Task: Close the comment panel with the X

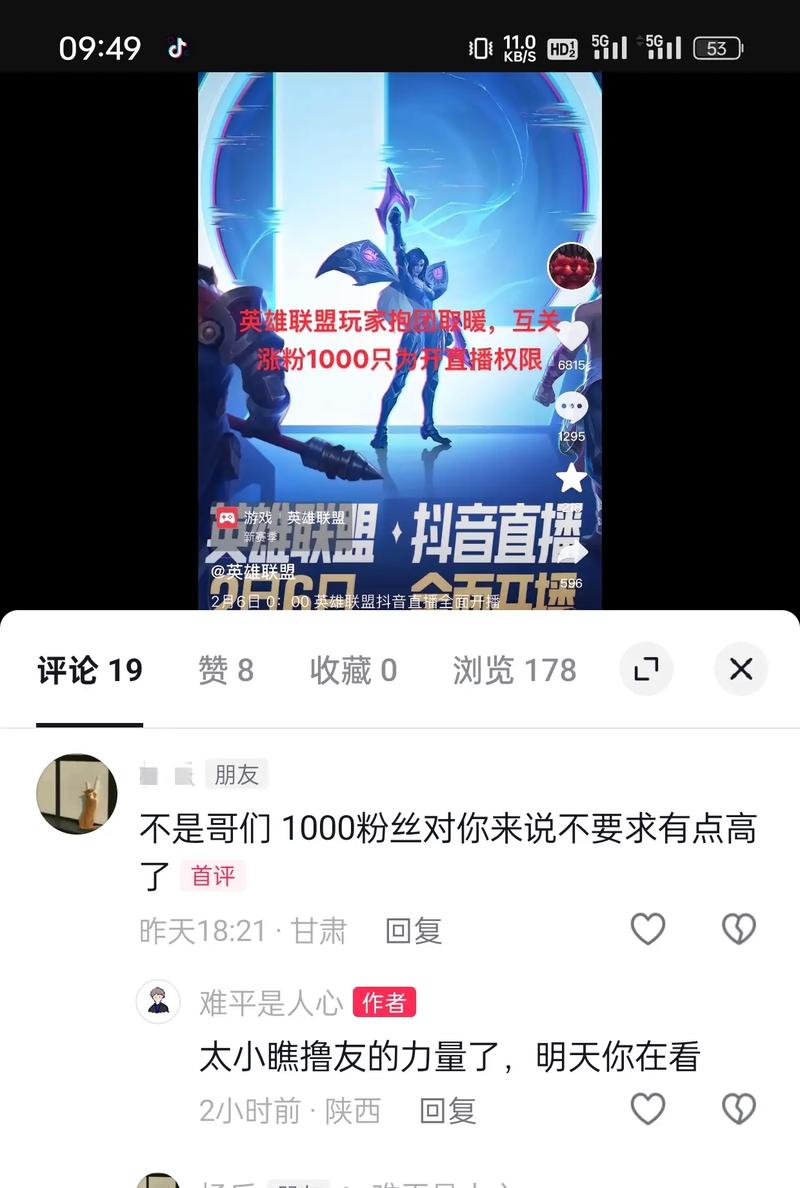Action: (x=740, y=670)
